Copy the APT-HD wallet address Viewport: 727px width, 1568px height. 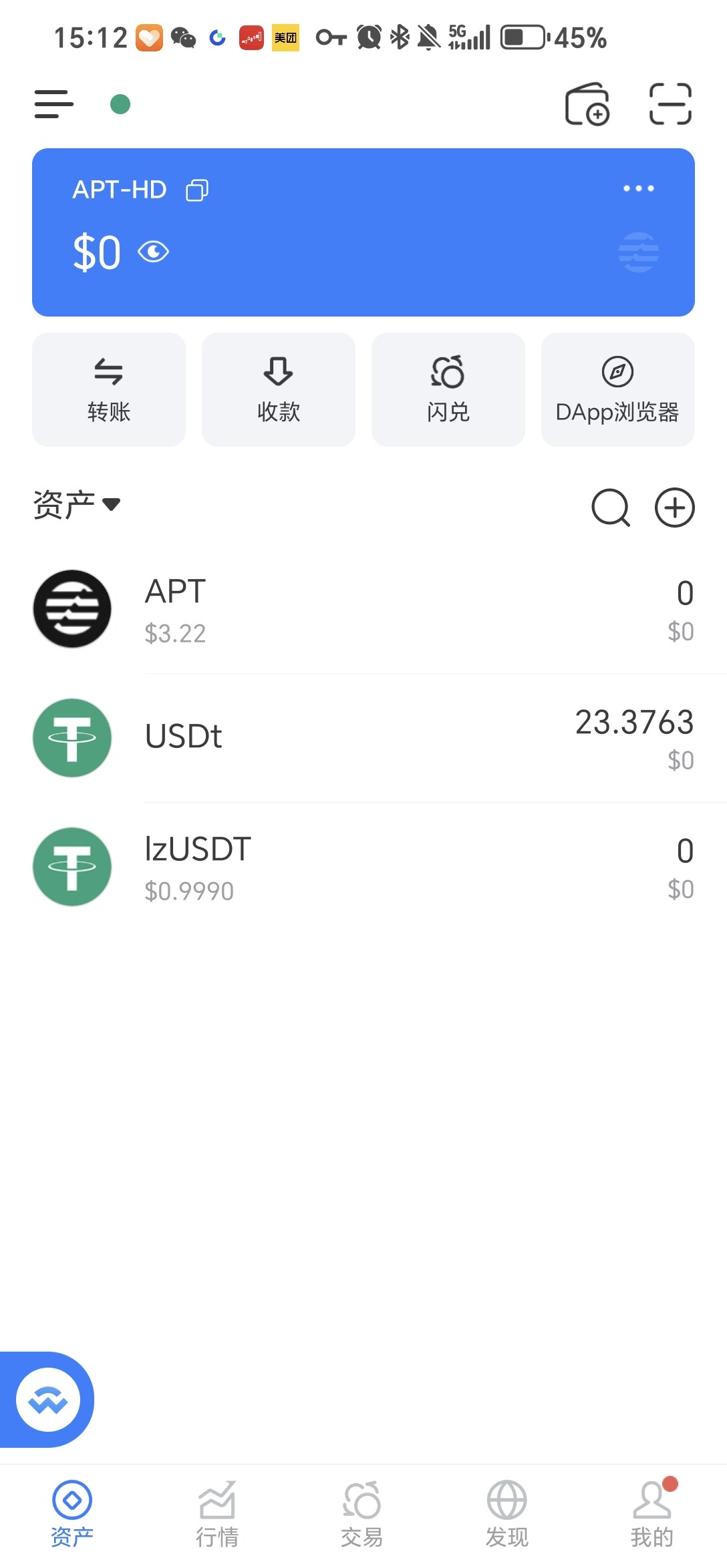pos(197,190)
